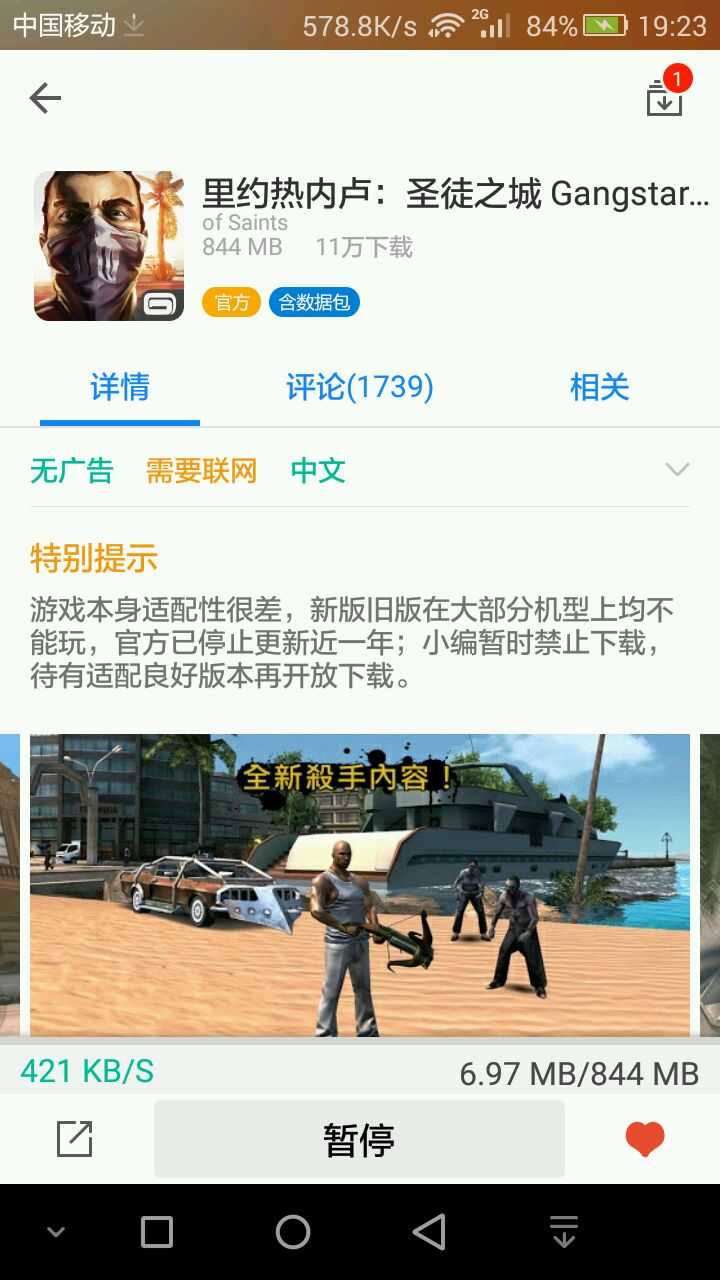The height and width of the screenshot is (1280, 720).
Task: Switch to the 相关 tab
Action: coord(599,387)
